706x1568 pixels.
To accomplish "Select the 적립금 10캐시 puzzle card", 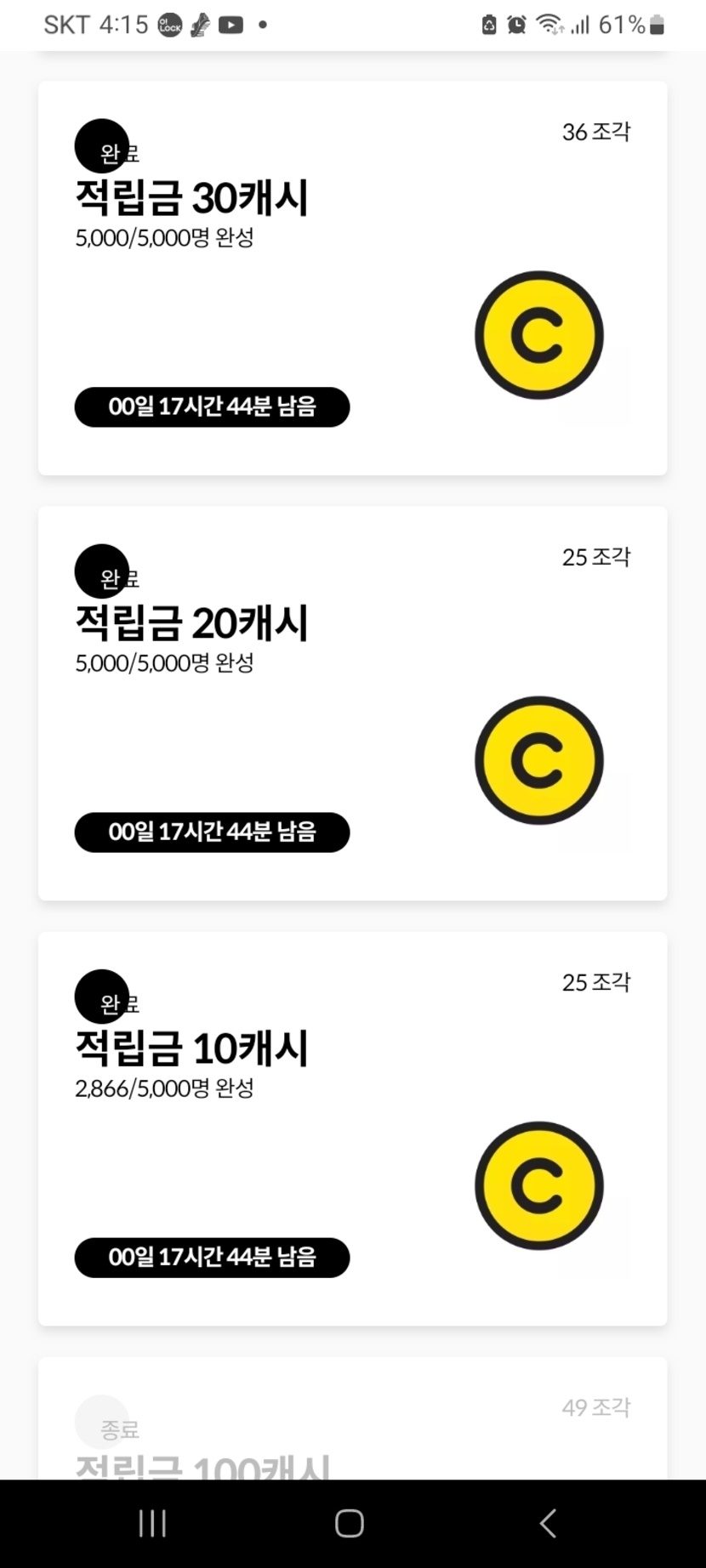I will [352, 1128].
